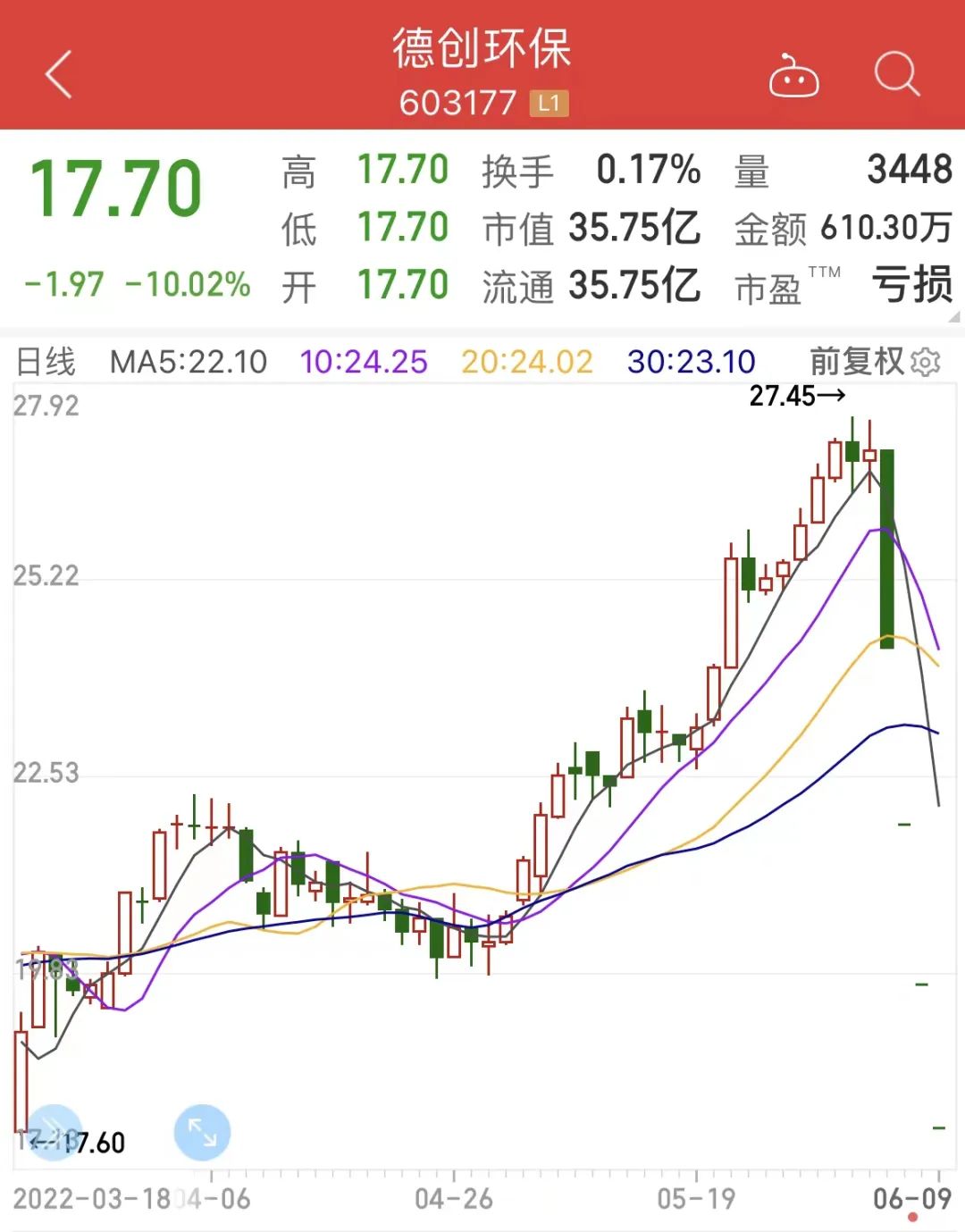Tap the 06-09 date axis label
Screen dimensions: 965x1232
tap(910, 1195)
